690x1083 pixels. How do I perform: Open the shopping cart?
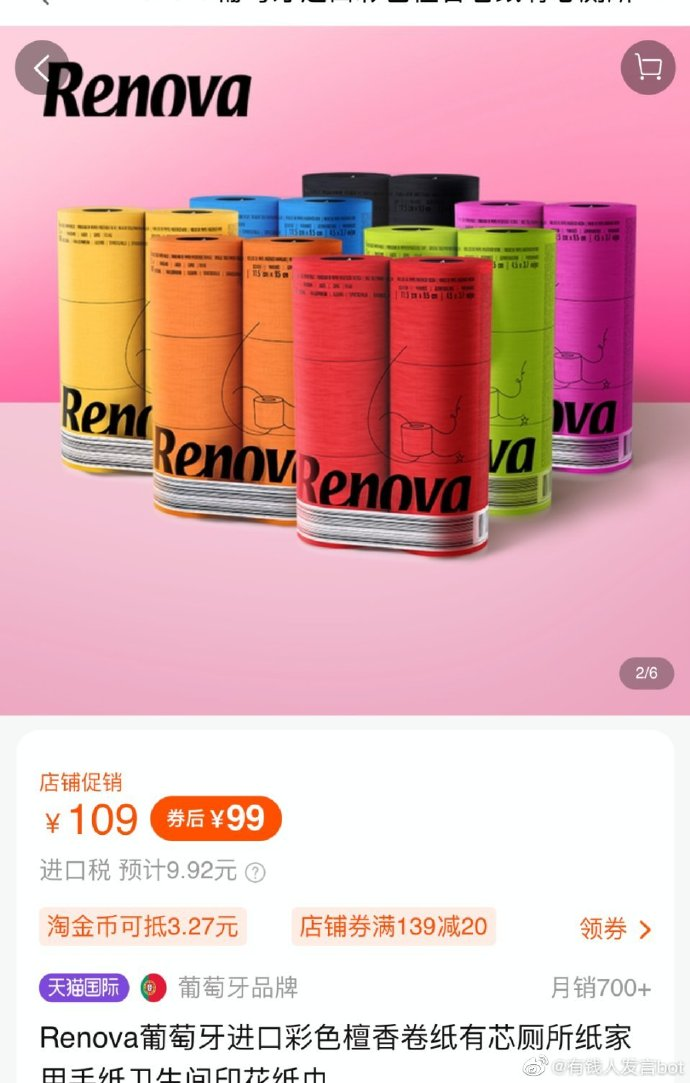(648, 68)
